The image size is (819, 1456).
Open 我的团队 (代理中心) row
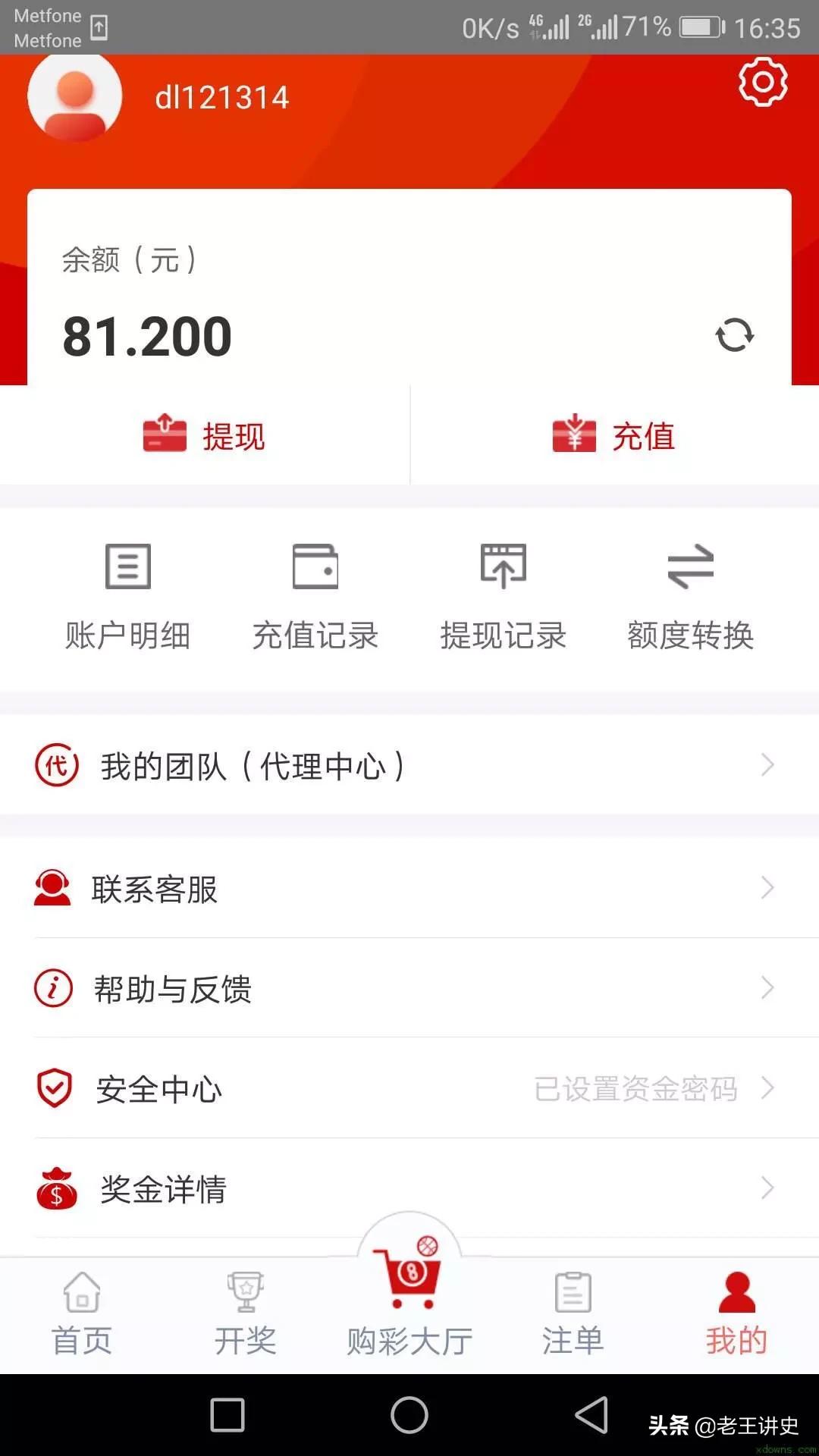coord(409,765)
